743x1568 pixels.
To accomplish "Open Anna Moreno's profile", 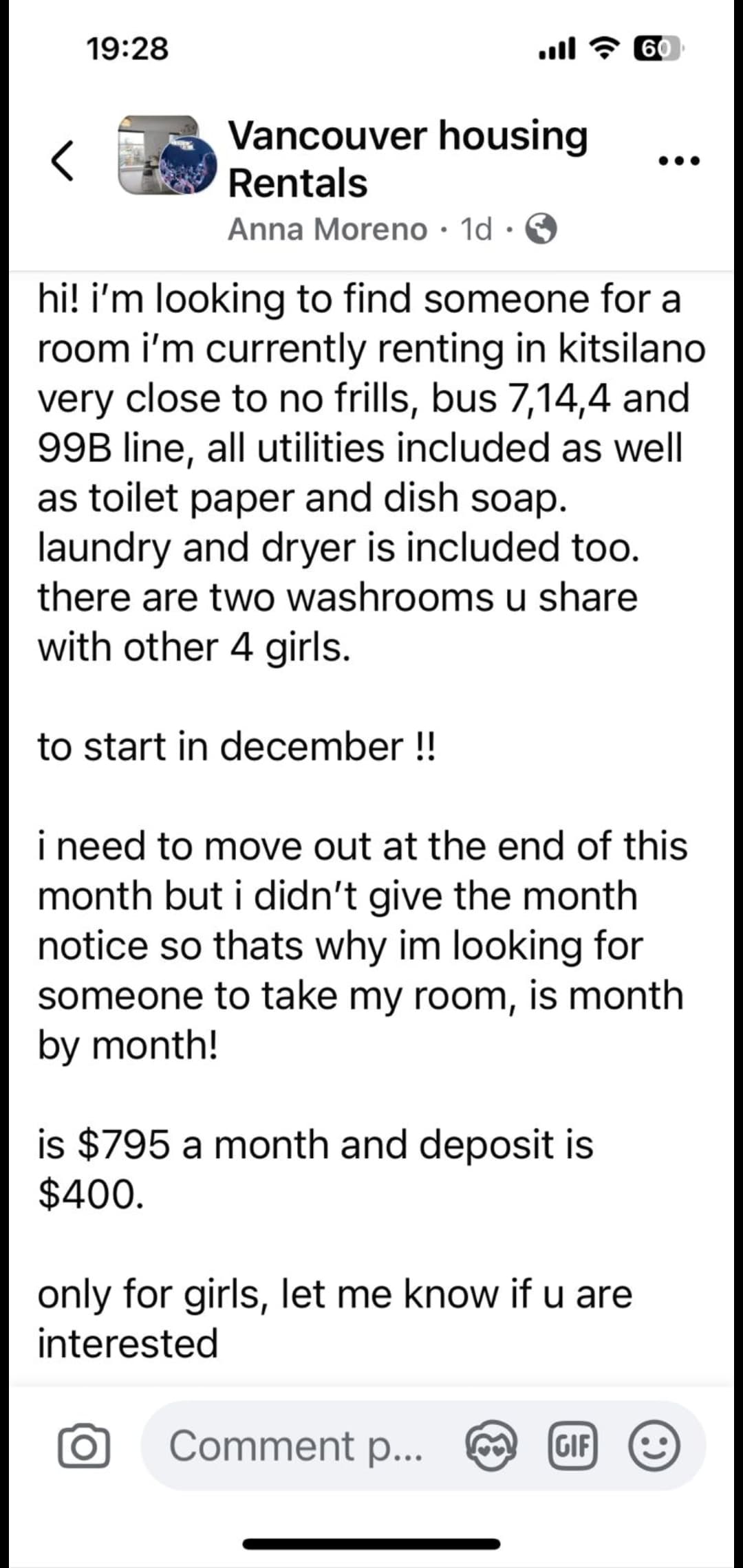I will coord(327,229).
